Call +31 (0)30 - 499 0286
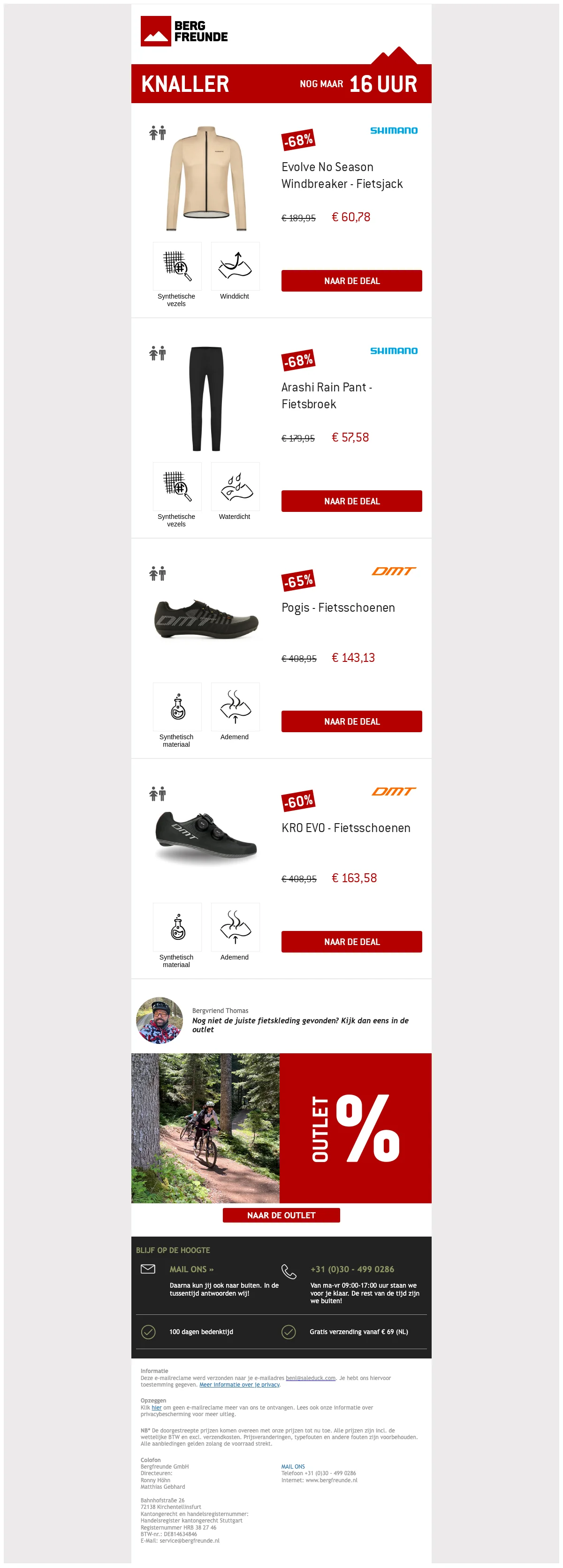This screenshot has height=1568, width=563. pyautogui.click(x=351, y=1269)
